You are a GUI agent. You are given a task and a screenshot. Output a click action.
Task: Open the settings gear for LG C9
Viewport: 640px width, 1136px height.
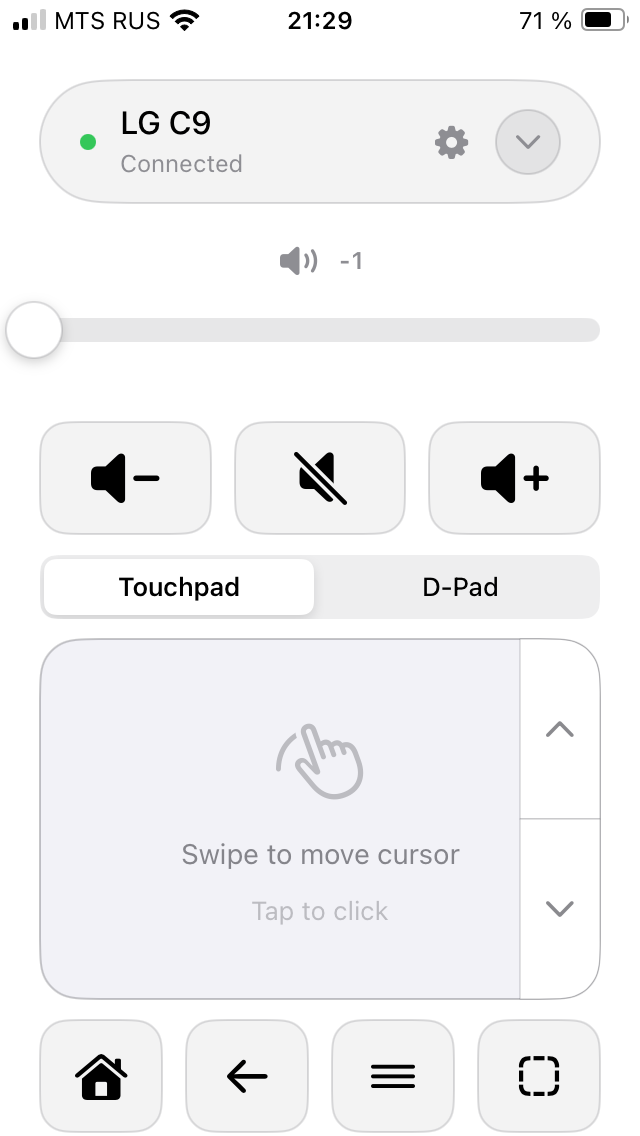tap(452, 143)
